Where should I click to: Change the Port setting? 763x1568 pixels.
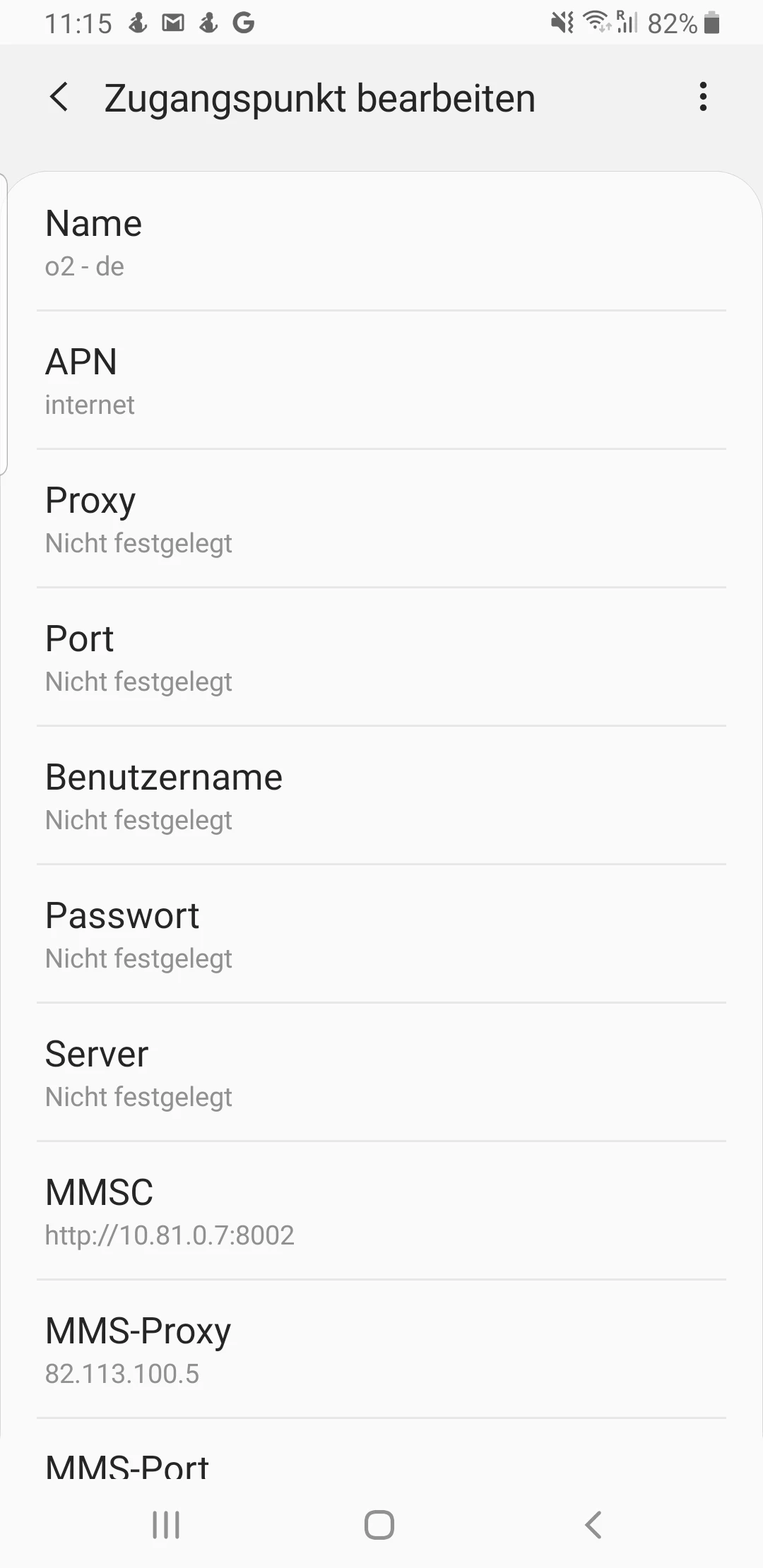(x=381, y=658)
